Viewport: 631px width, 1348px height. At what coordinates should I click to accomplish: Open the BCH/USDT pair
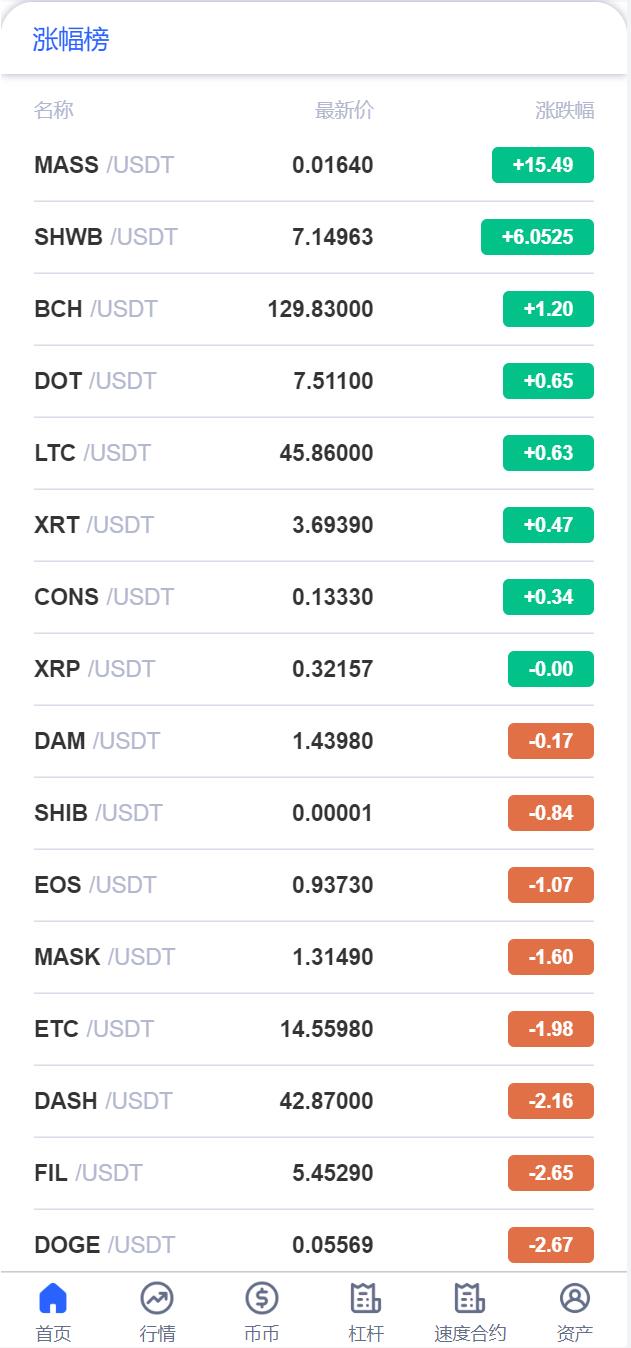pos(96,309)
